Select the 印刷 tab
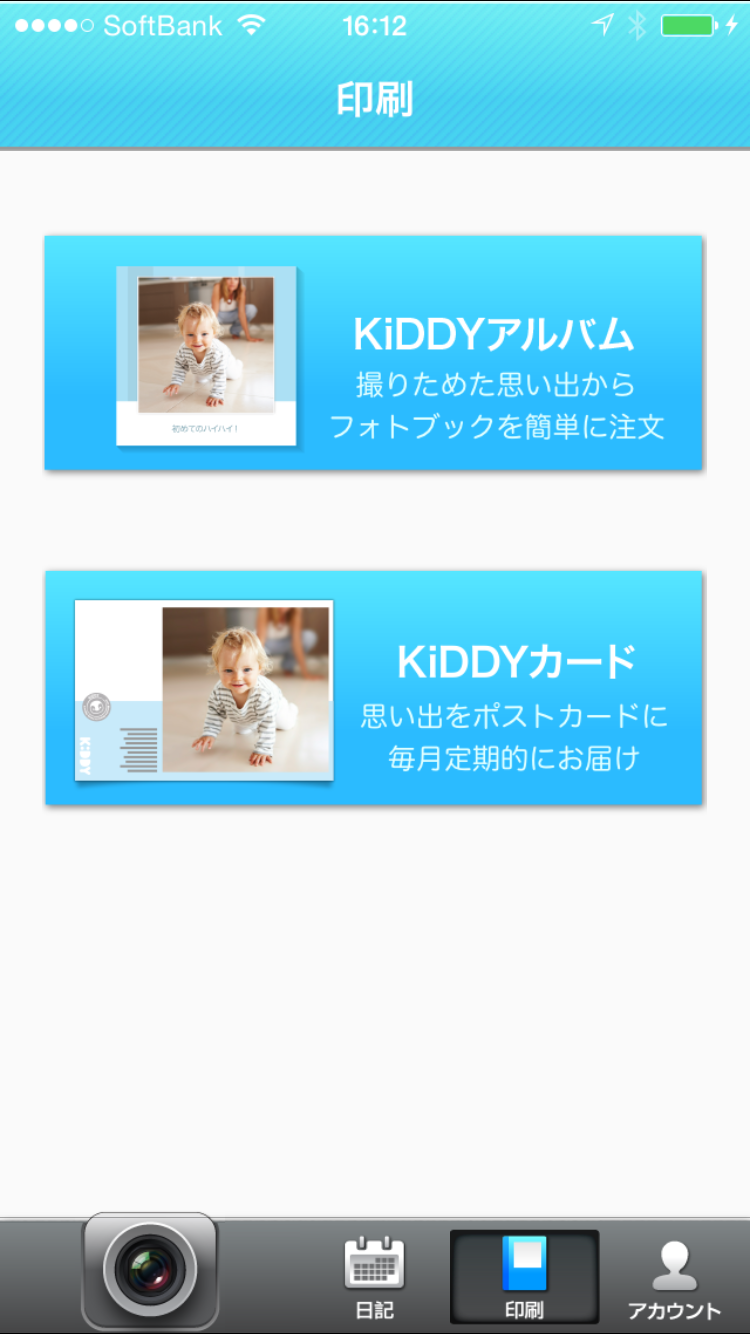Image resolution: width=750 pixels, height=1334 pixels. click(524, 1277)
